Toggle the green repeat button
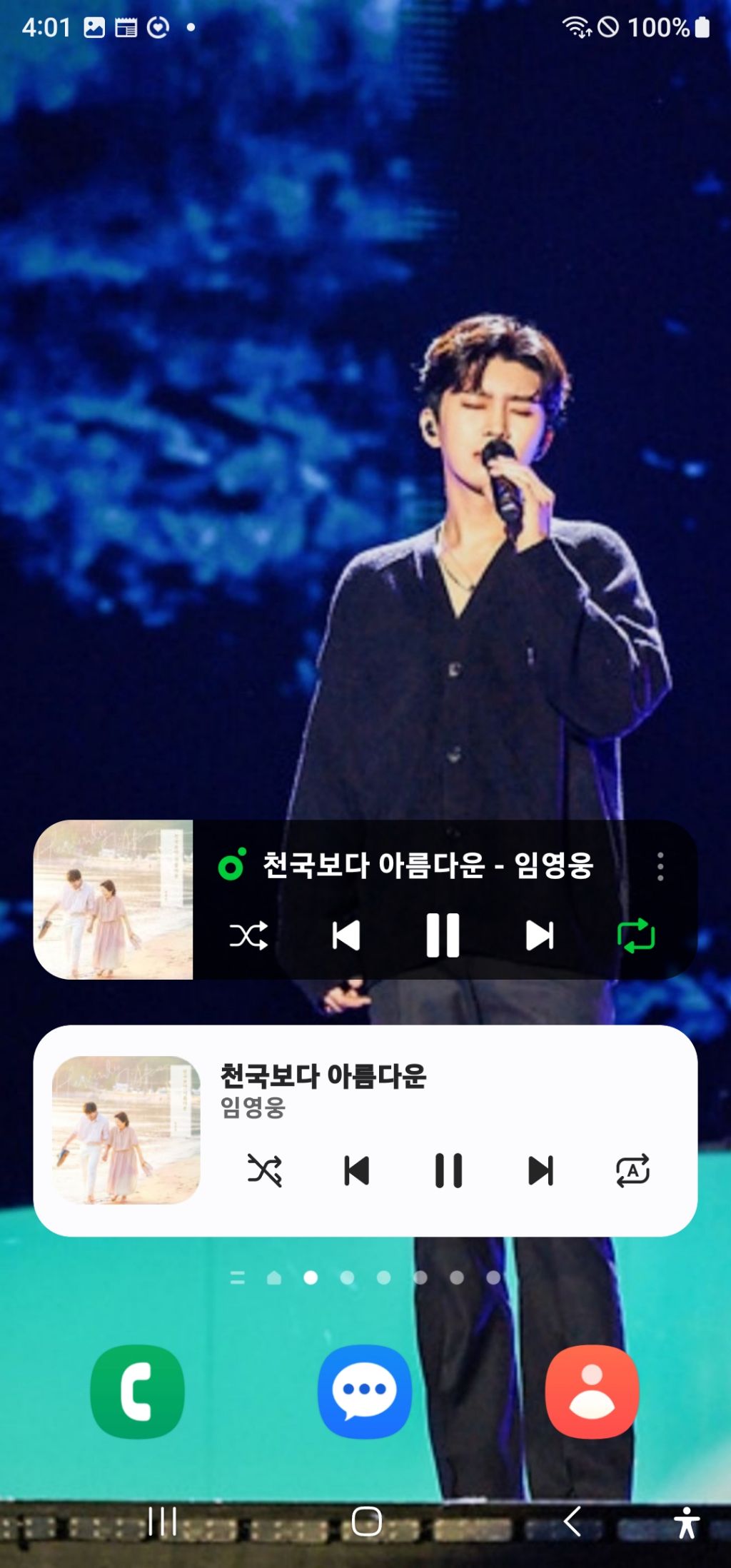The height and width of the screenshot is (1568, 731). coord(635,935)
